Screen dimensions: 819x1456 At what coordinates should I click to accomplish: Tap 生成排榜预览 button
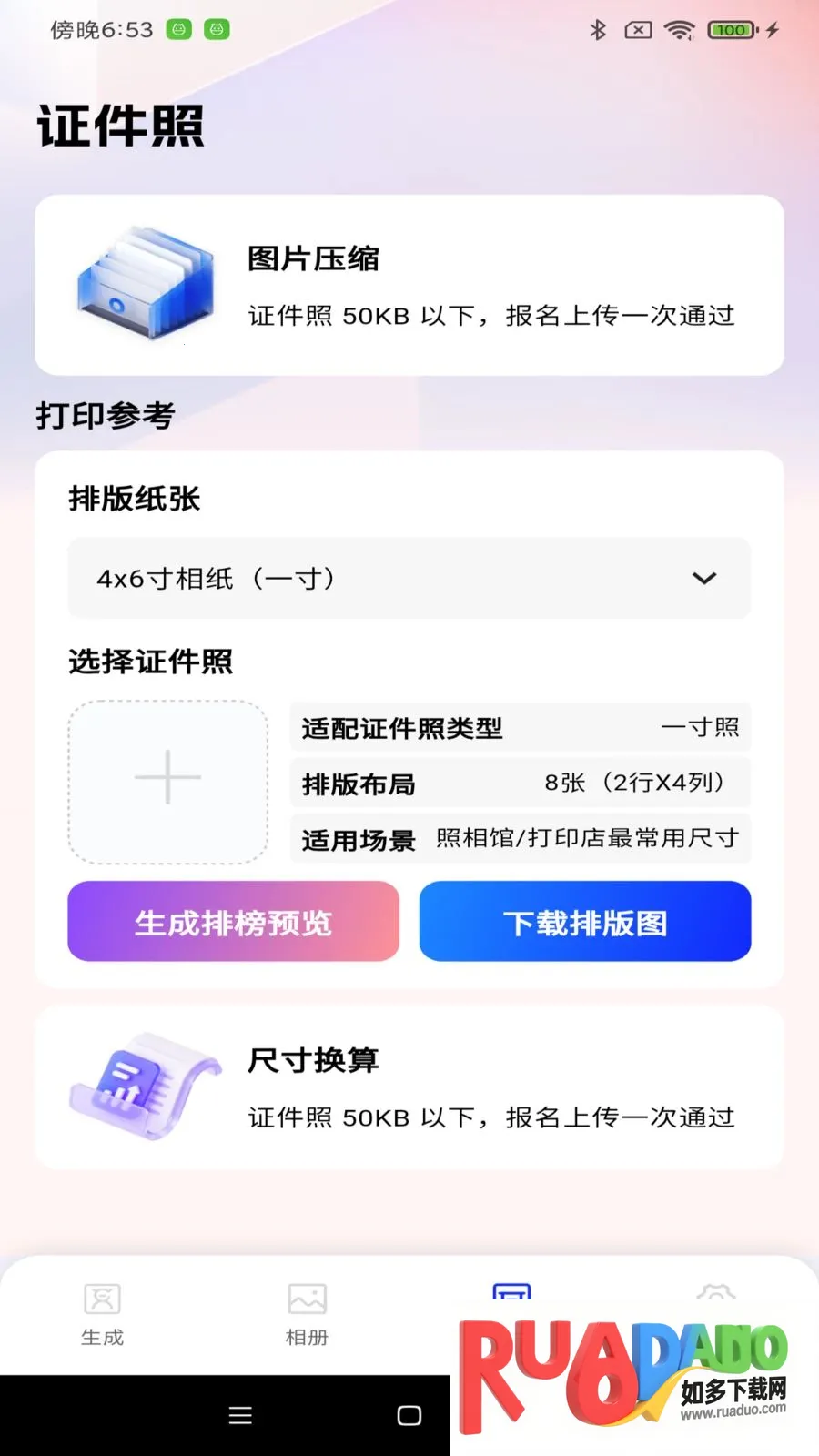tap(234, 922)
